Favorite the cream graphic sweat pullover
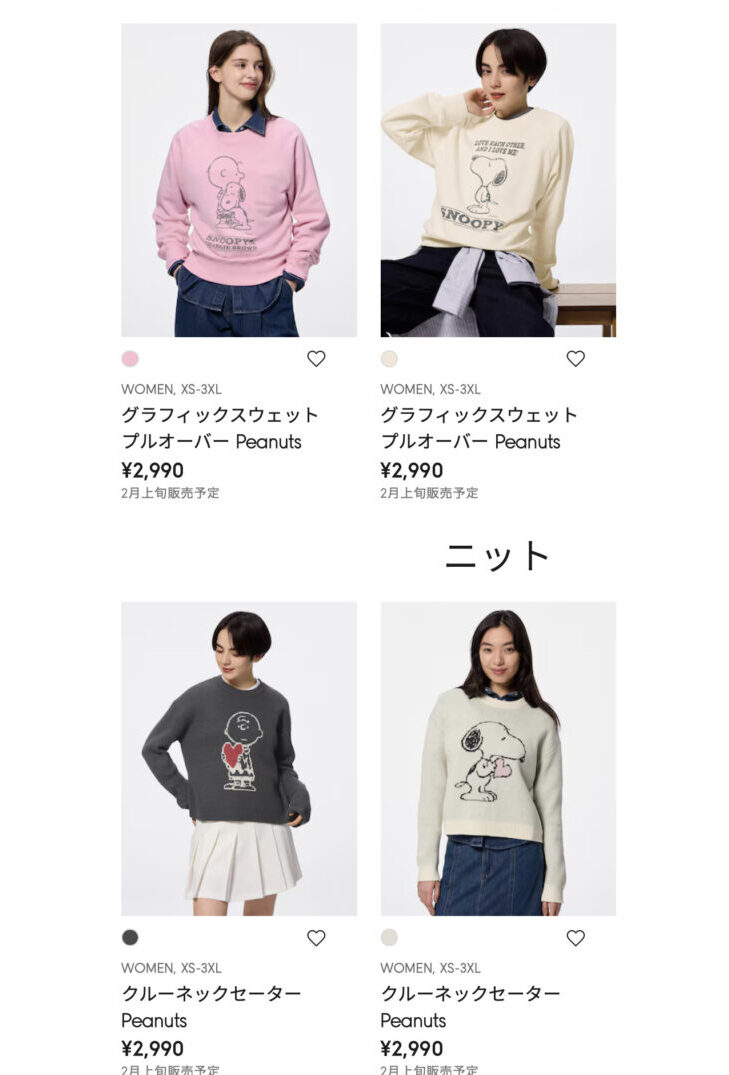Screen dimensions: 729x1075 (575, 358)
